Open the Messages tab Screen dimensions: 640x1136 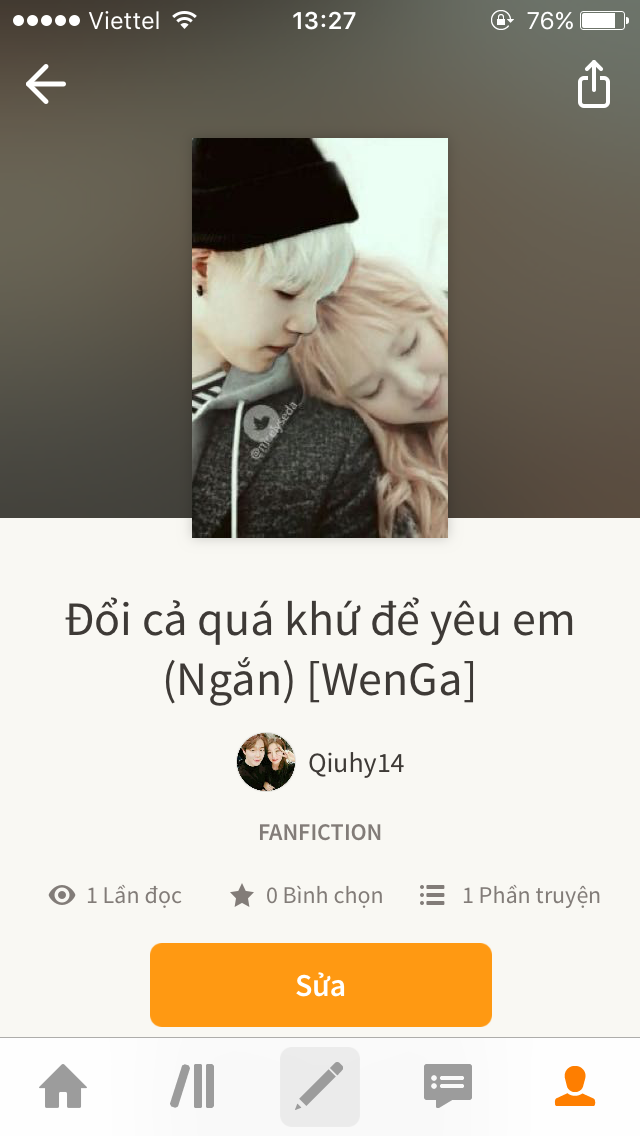point(447,1086)
